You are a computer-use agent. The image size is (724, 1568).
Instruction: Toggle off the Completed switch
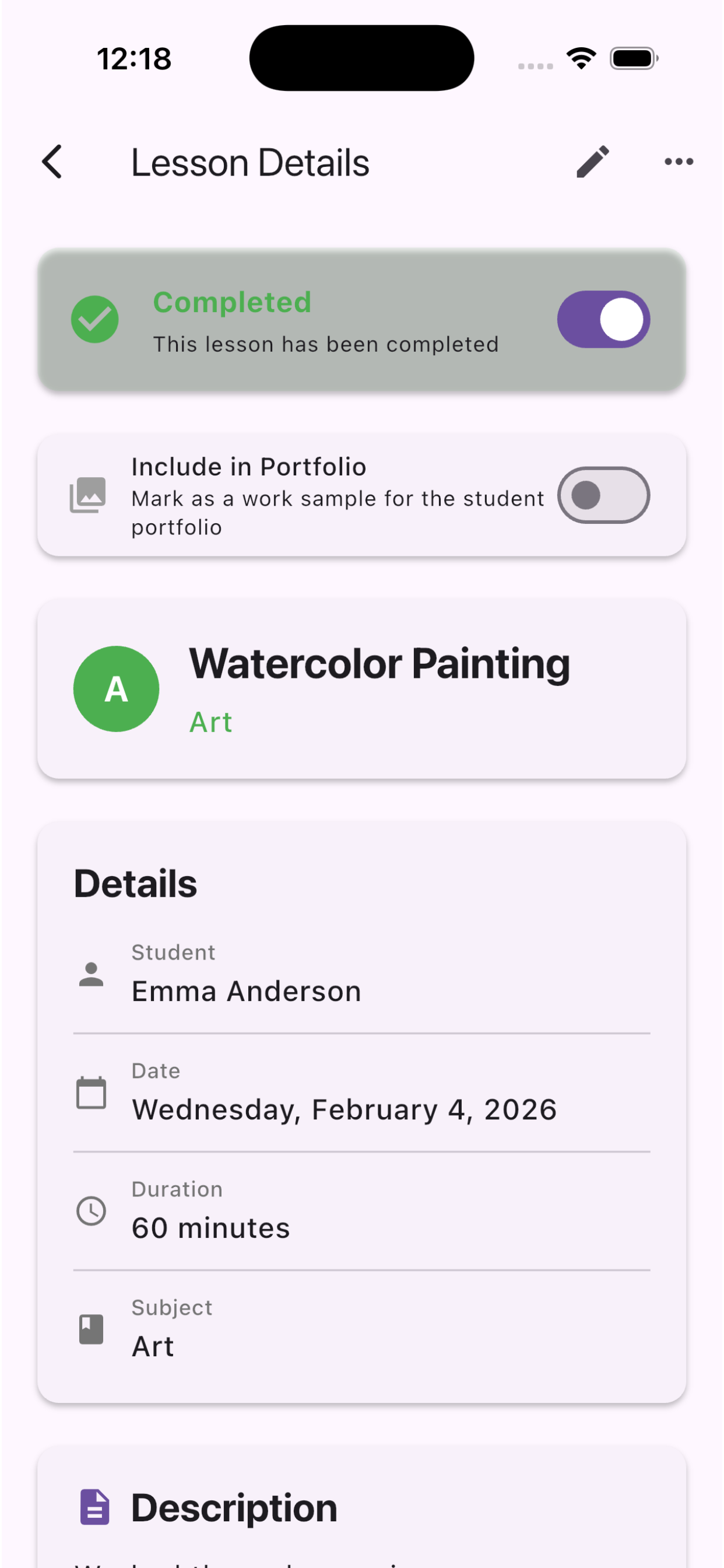604,319
